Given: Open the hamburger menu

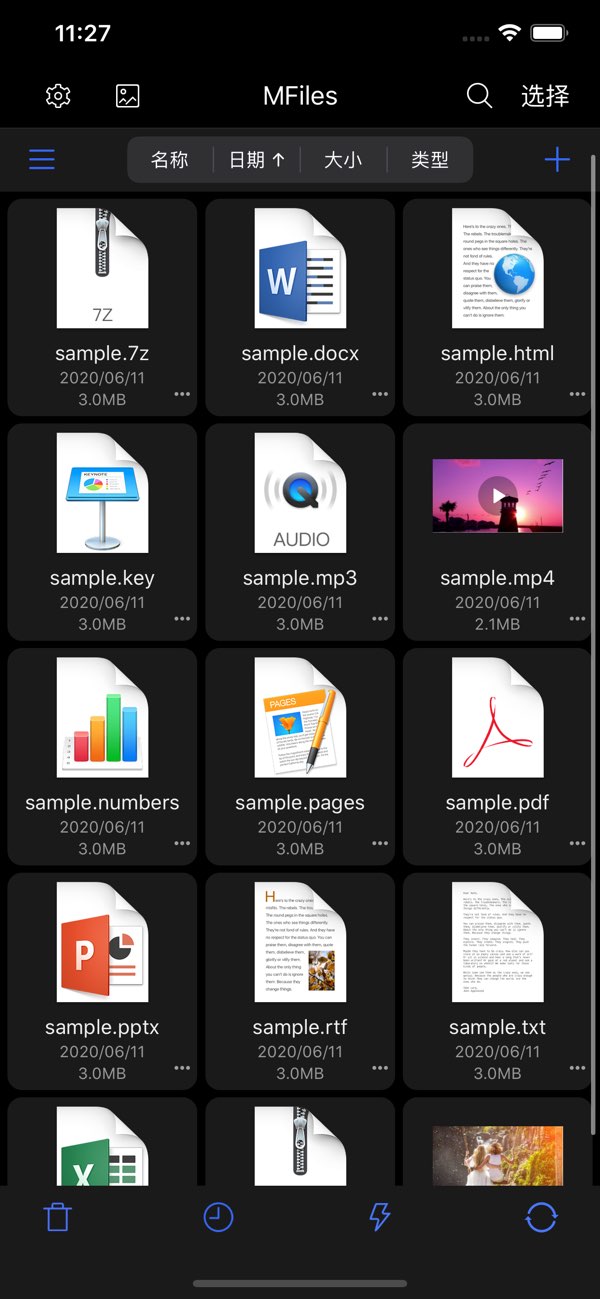Looking at the screenshot, I should tap(42, 159).
